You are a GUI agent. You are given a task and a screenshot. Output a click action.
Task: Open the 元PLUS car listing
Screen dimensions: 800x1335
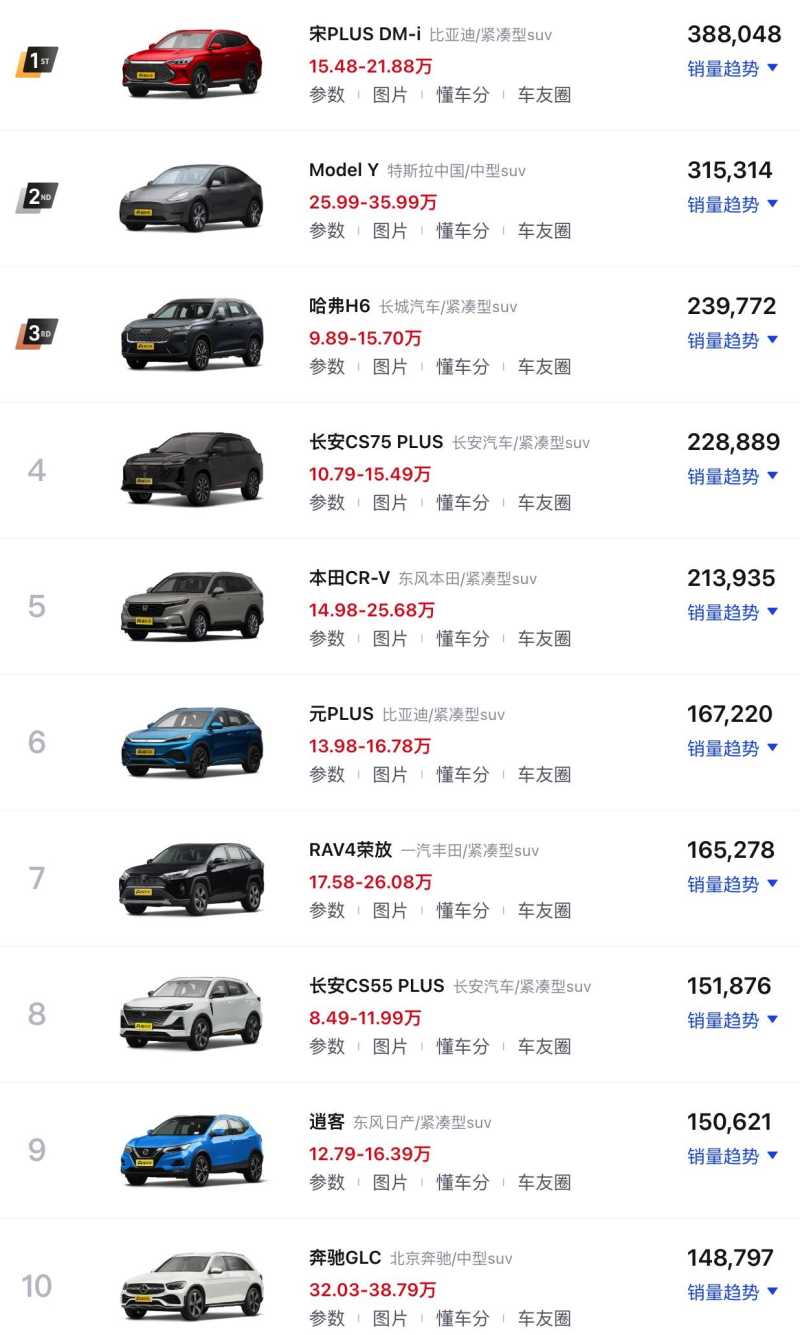(x=341, y=714)
